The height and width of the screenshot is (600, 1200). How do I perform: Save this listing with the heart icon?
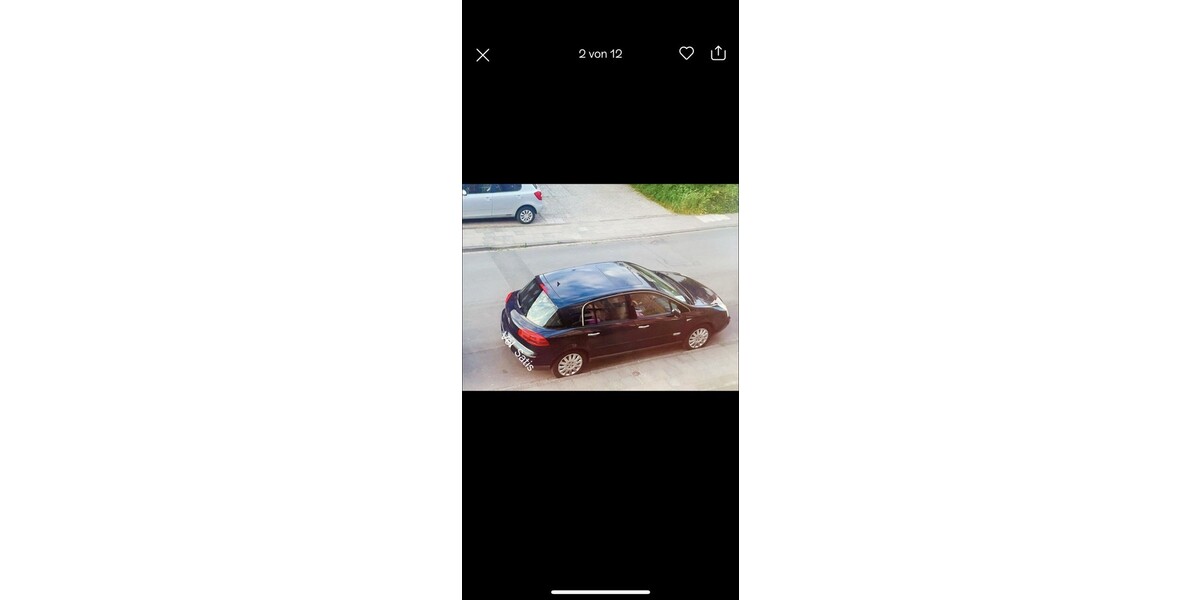[686, 53]
